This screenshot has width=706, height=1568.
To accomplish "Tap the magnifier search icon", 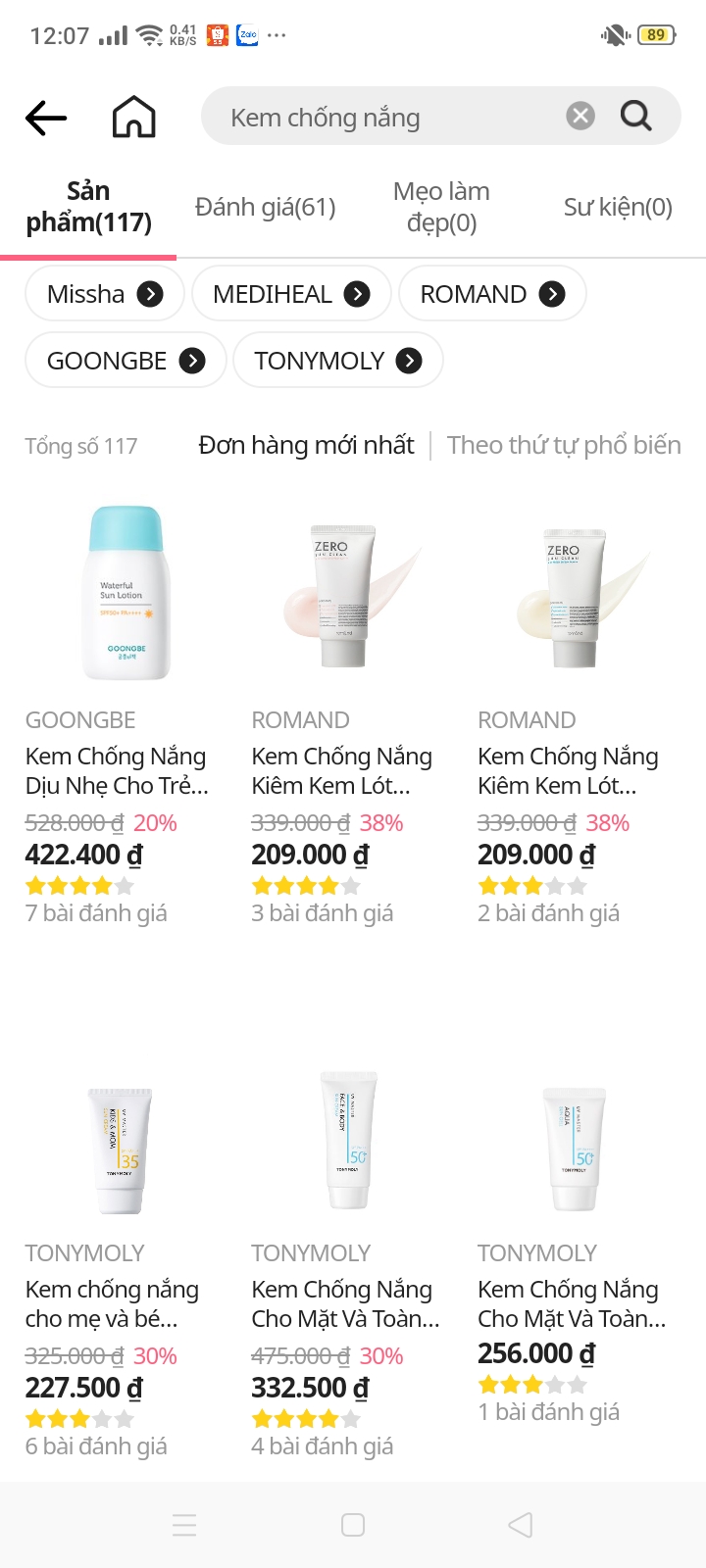I will tap(636, 117).
